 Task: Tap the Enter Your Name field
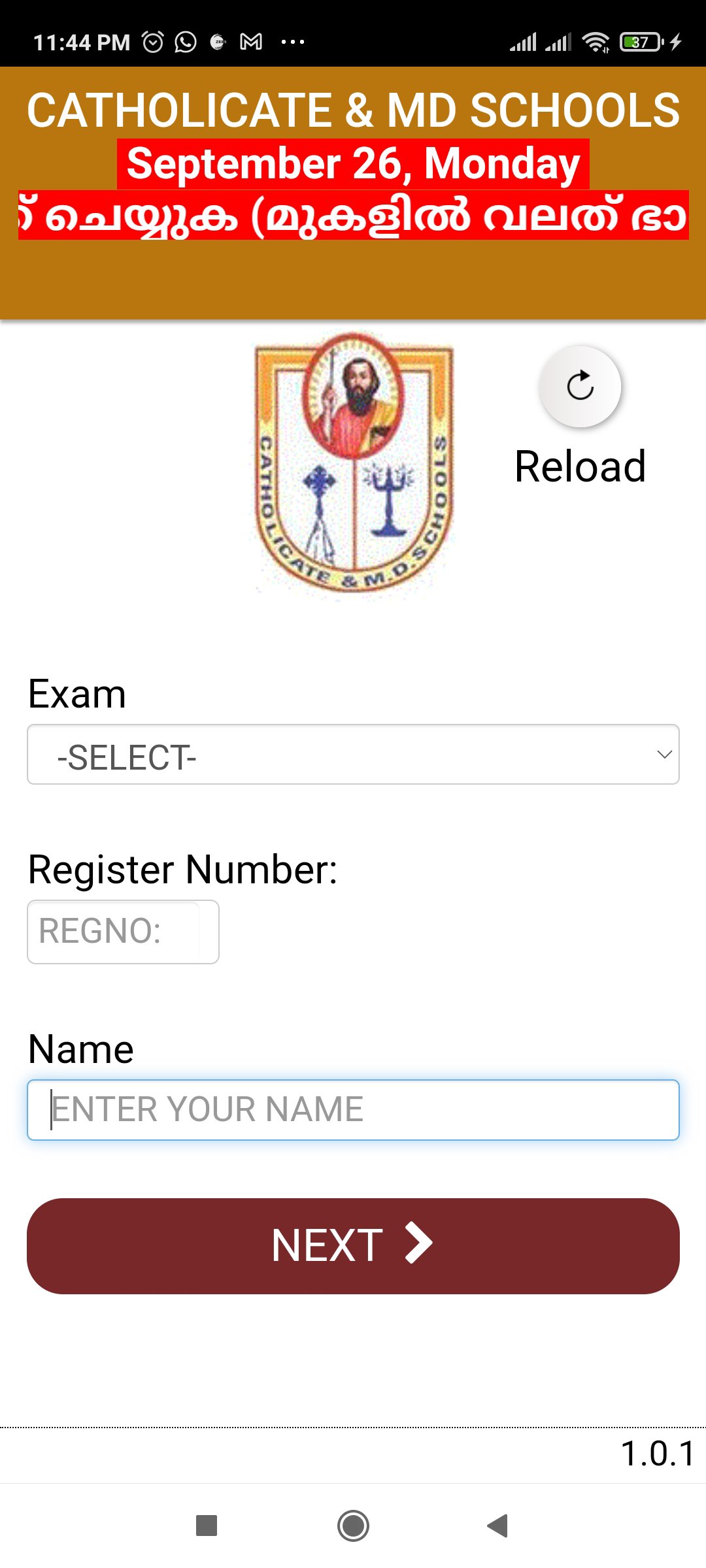click(353, 1110)
